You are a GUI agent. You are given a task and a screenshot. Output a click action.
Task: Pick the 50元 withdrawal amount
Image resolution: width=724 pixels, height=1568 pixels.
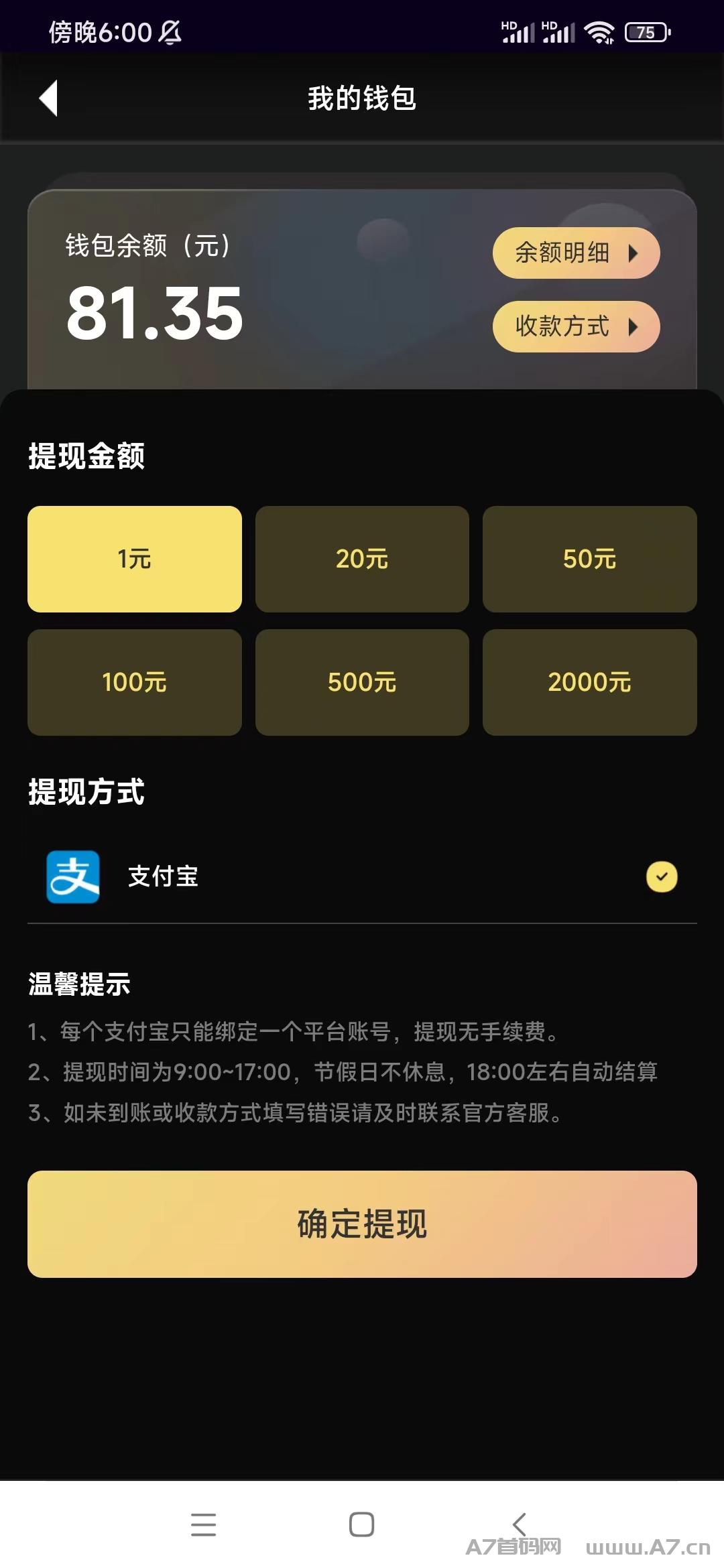click(590, 559)
